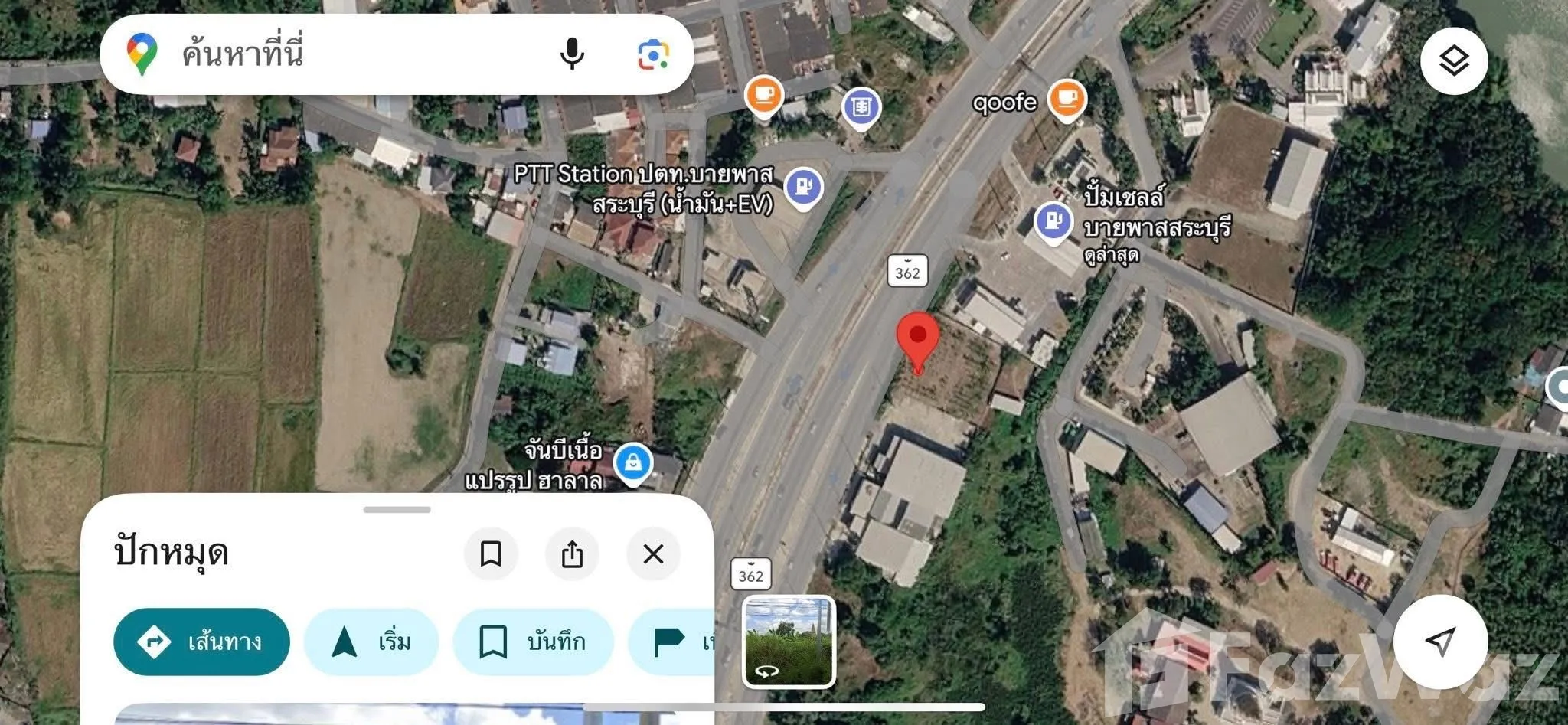1568x725 pixels.
Task: Tap the บันทึก save chip
Action: click(533, 642)
